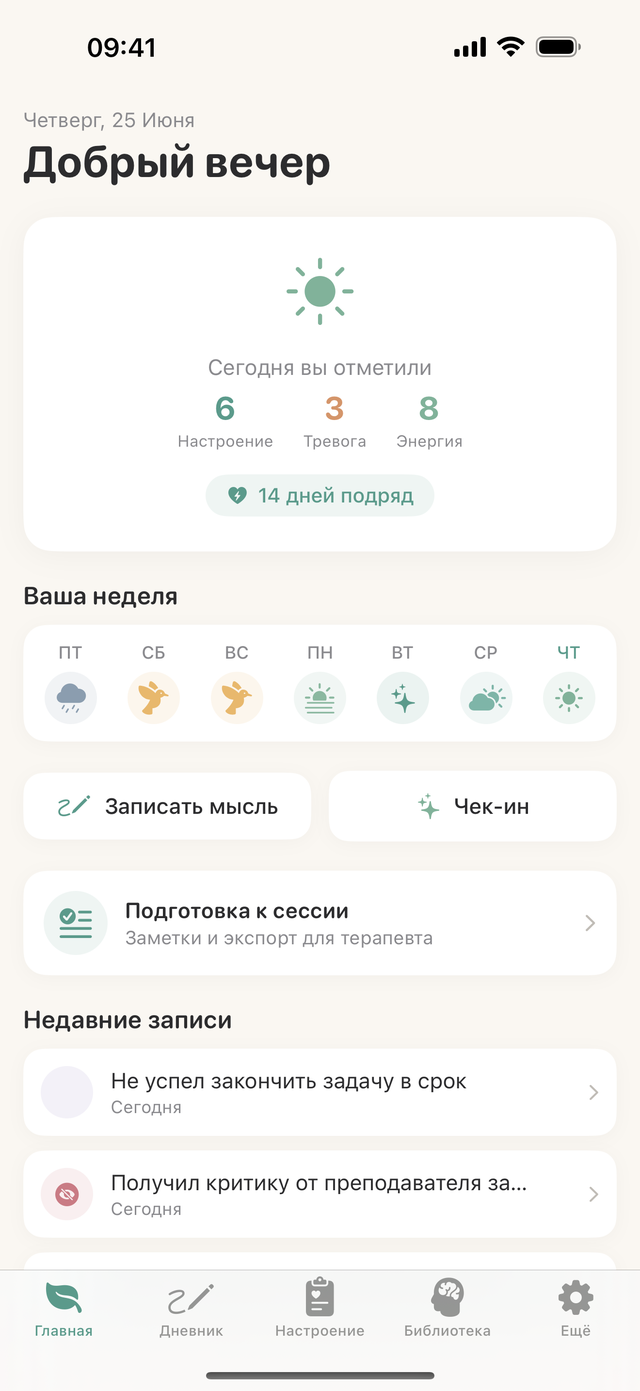Tap the 14 дней подряд streak chip
Viewport: 640px width, 1391px height.
[x=320, y=496]
